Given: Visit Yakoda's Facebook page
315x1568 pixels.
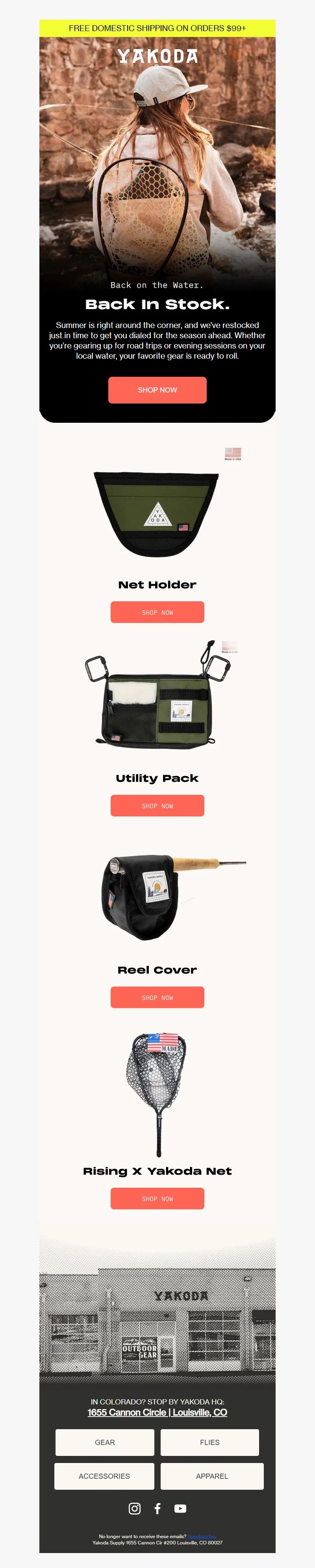Looking at the screenshot, I should pyautogui.click(x=157, y=1508).
